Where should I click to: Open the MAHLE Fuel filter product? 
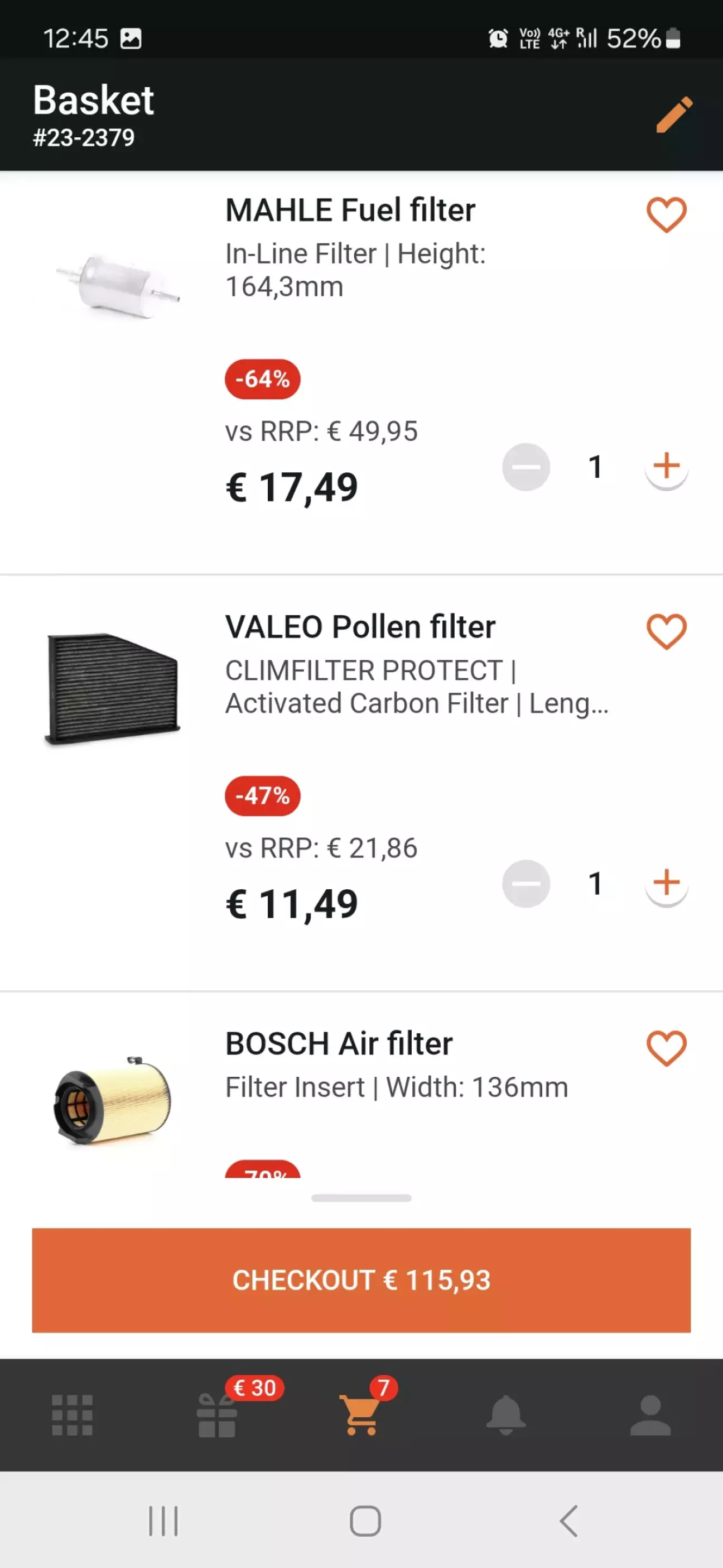350,210
